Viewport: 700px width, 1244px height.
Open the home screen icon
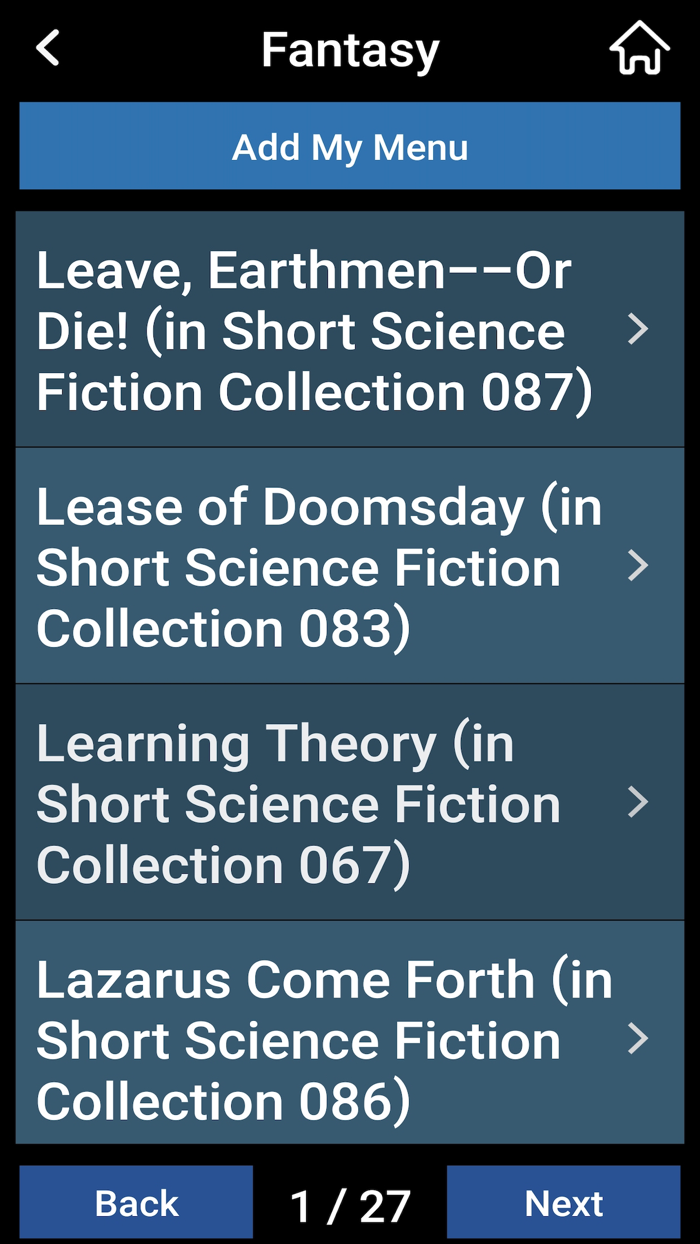pyautogui.click(x=639, y=48)
